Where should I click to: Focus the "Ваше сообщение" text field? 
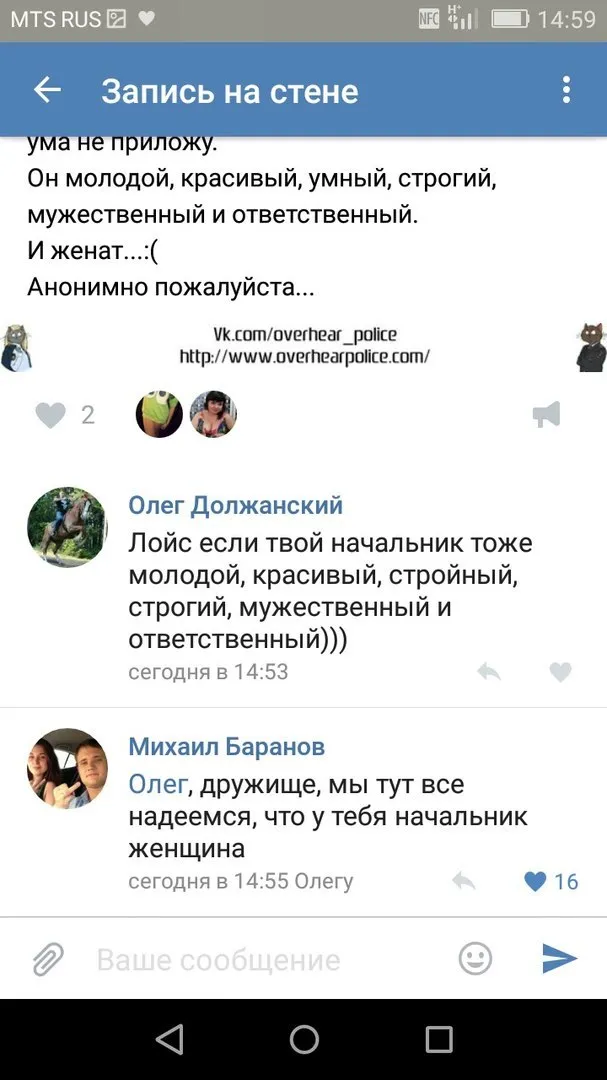(x=269, y=959)
